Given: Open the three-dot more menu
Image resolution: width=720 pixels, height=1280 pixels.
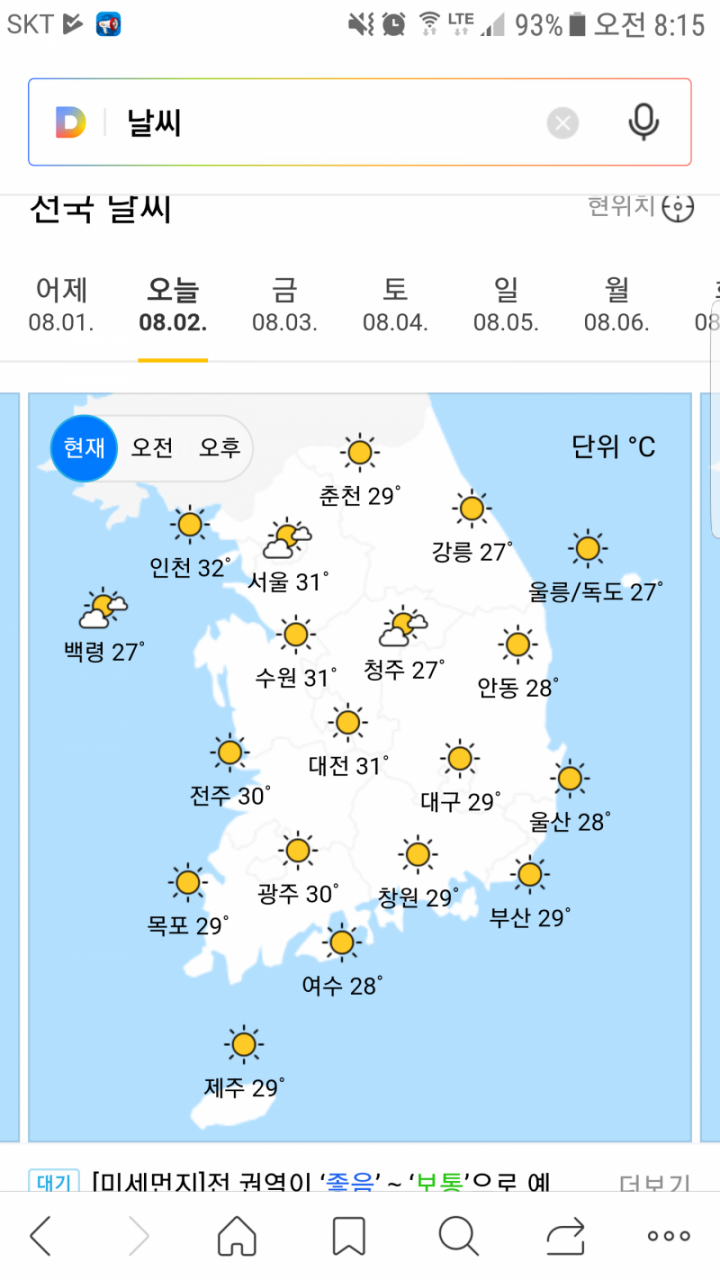Looking at the screenshot, I should [669, 1236].
